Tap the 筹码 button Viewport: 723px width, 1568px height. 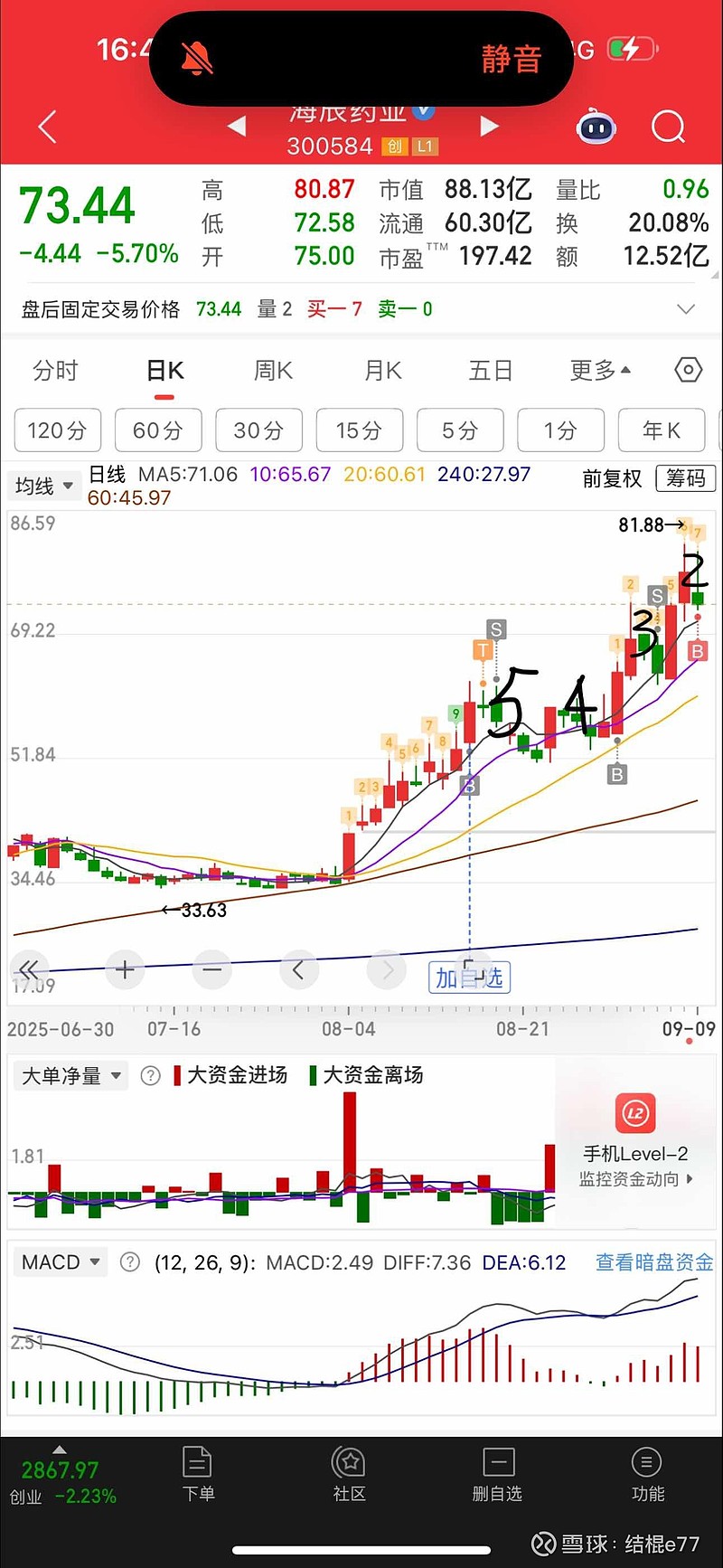[685, 478]
